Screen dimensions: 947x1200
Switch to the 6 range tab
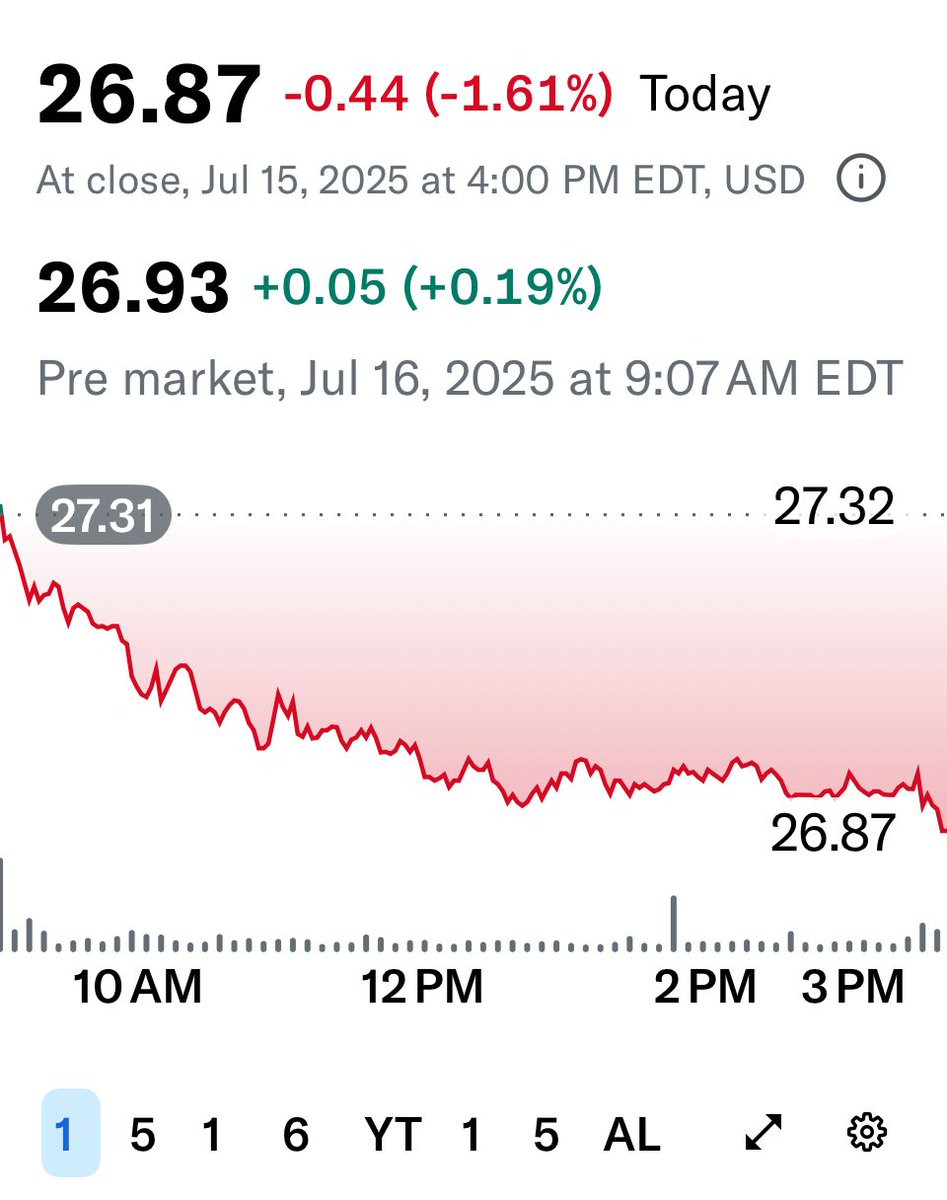(x=295, y=1135)
